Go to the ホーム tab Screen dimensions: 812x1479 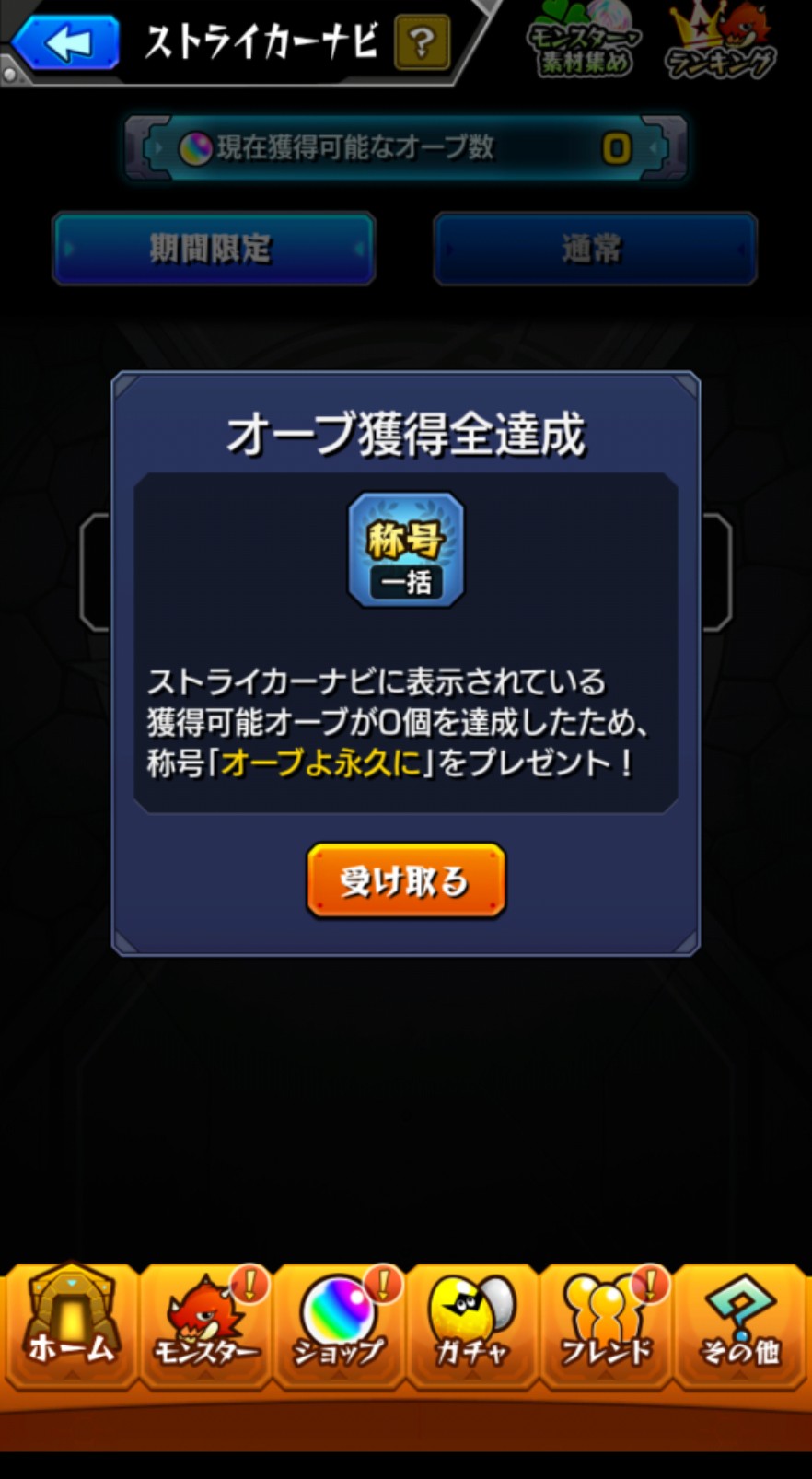click(71, 1324)
